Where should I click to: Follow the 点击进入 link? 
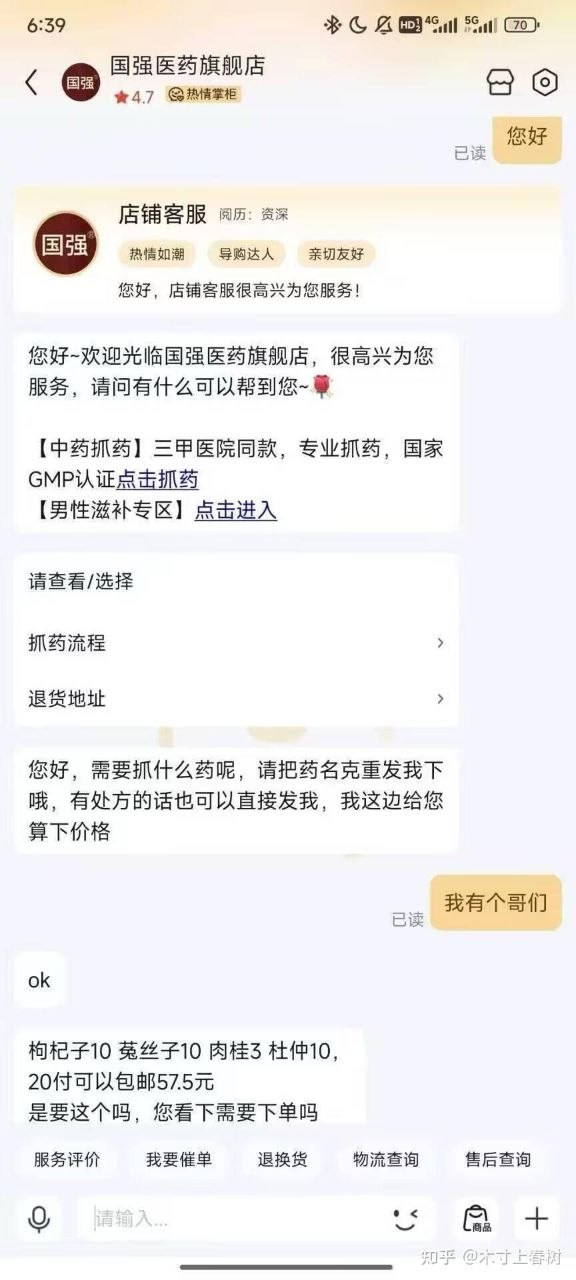(235, 510)
